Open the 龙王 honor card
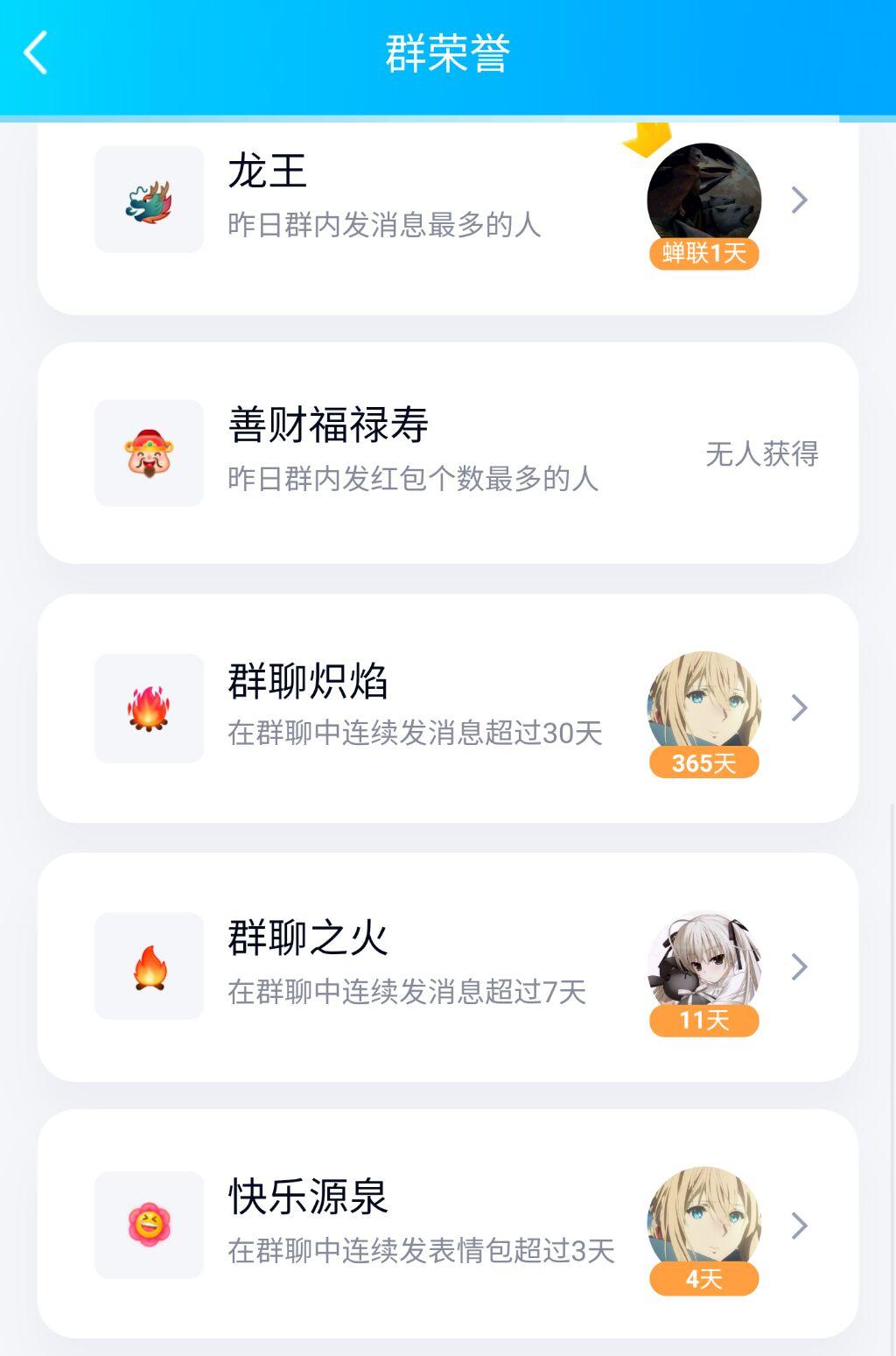The height and width of the screenshot is (1356, 896). (447, 201)
